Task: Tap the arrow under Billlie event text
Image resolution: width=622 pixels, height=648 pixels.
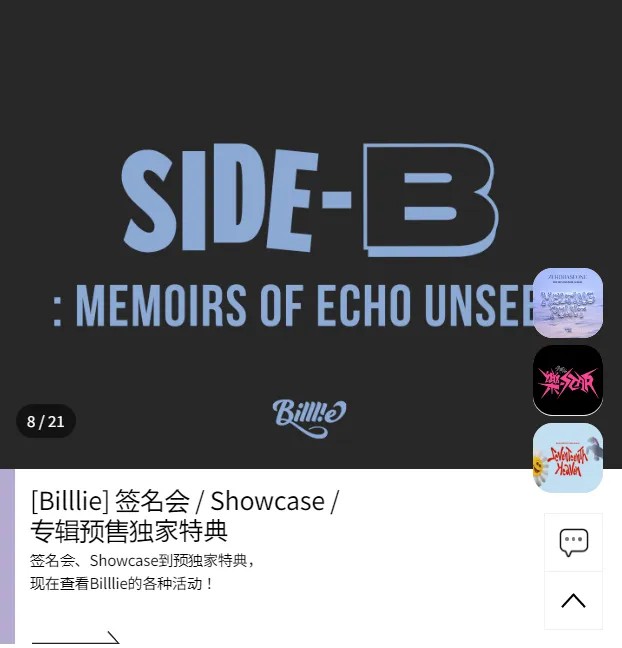Action: point(76,638)
